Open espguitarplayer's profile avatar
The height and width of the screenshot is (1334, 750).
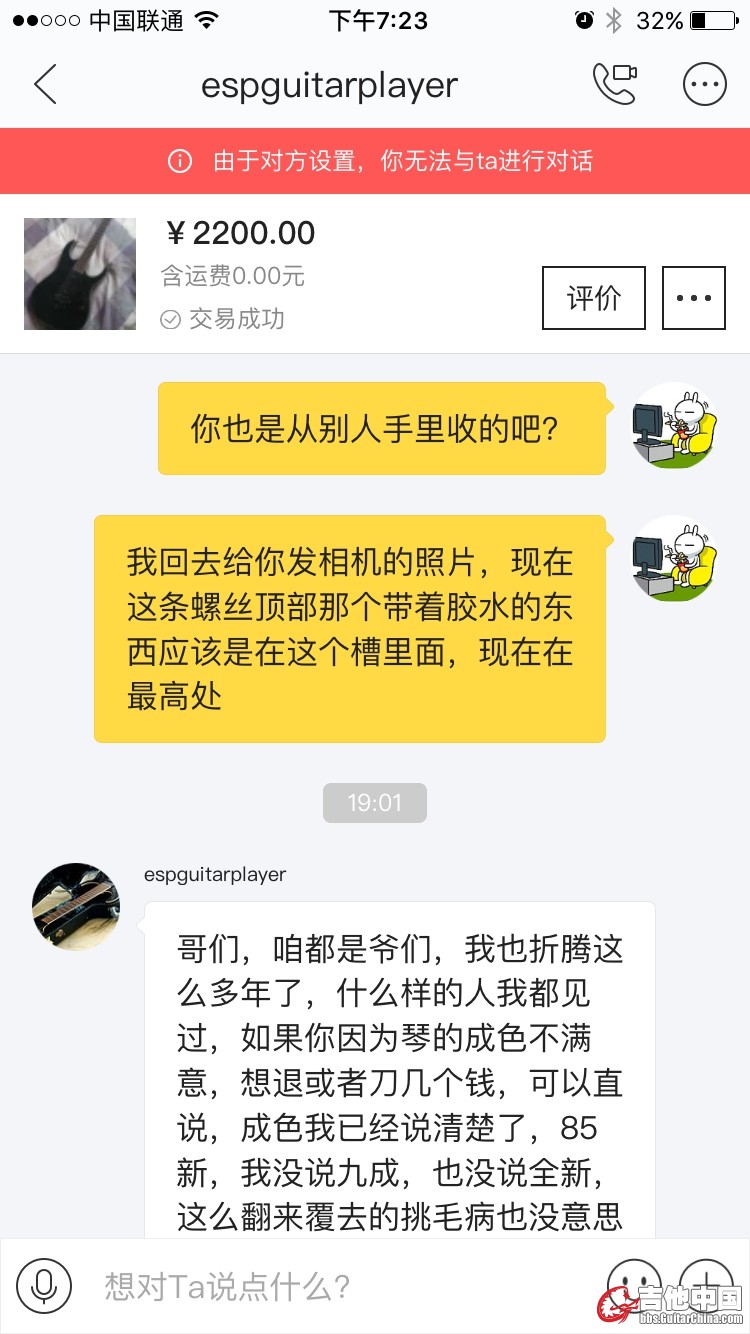[76, 906]
